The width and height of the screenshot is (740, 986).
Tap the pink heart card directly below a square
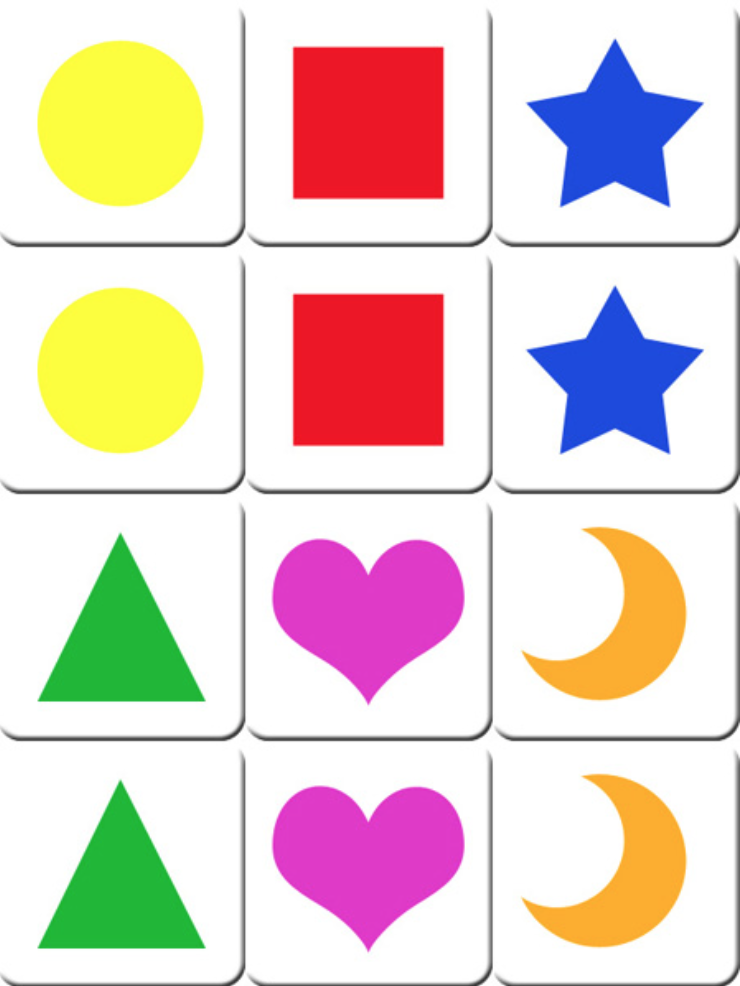tap(368, 615)
